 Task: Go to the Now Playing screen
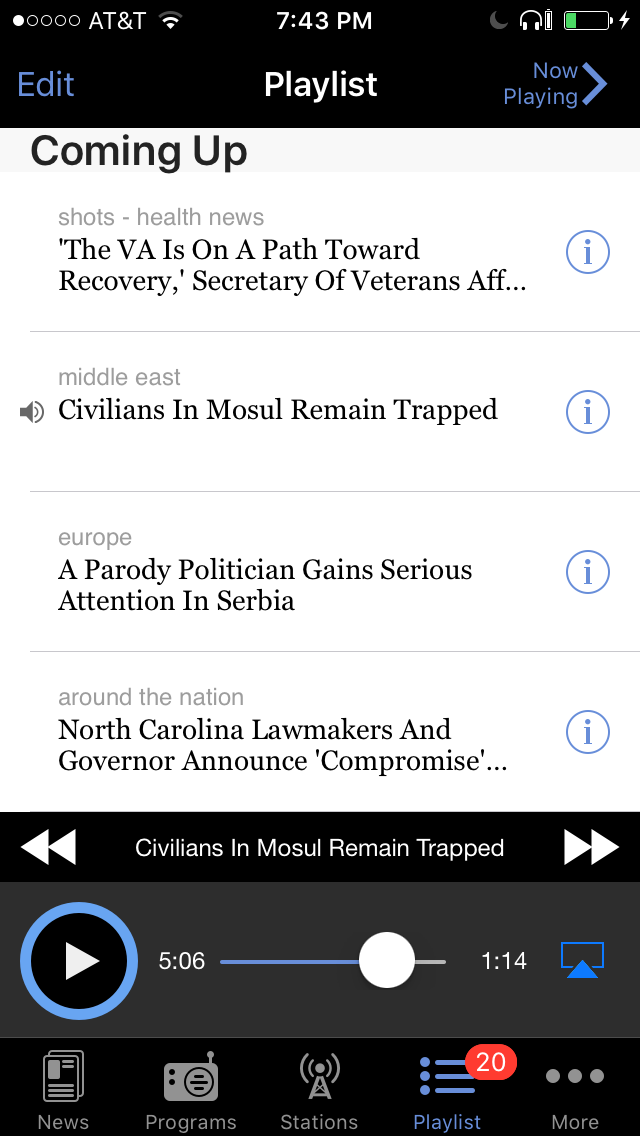(555, 84)
